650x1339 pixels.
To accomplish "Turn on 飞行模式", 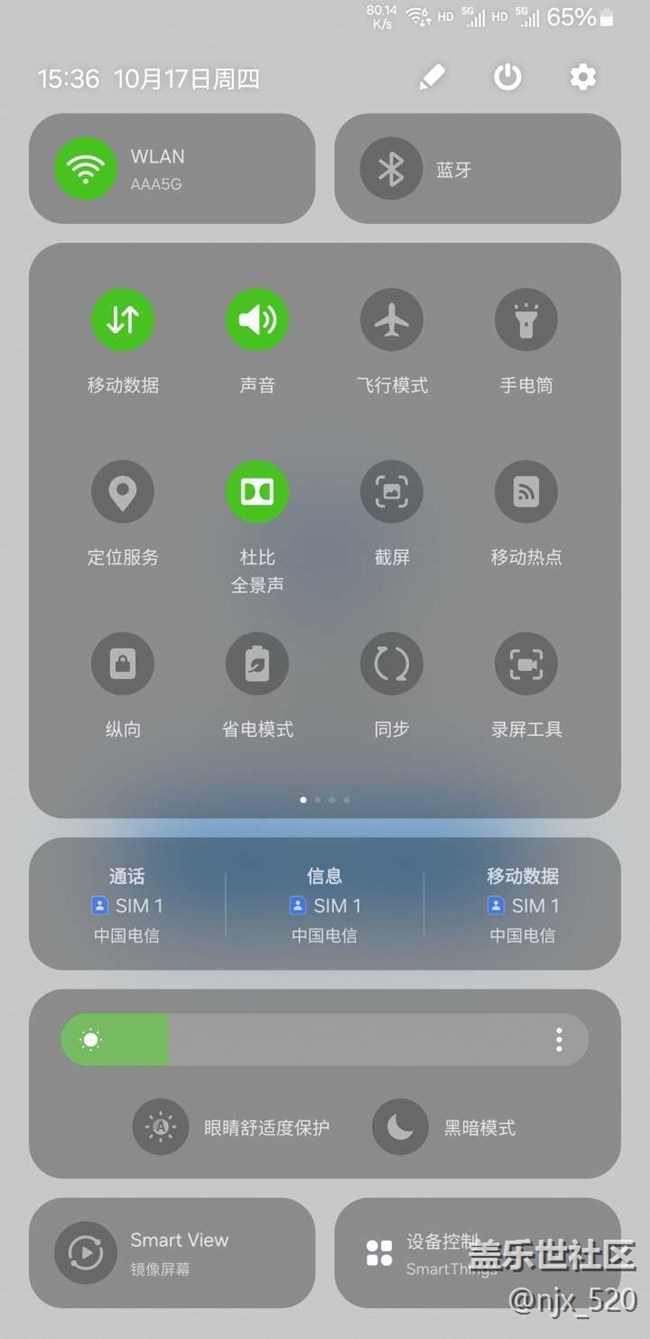I will [x=392, y=320].
